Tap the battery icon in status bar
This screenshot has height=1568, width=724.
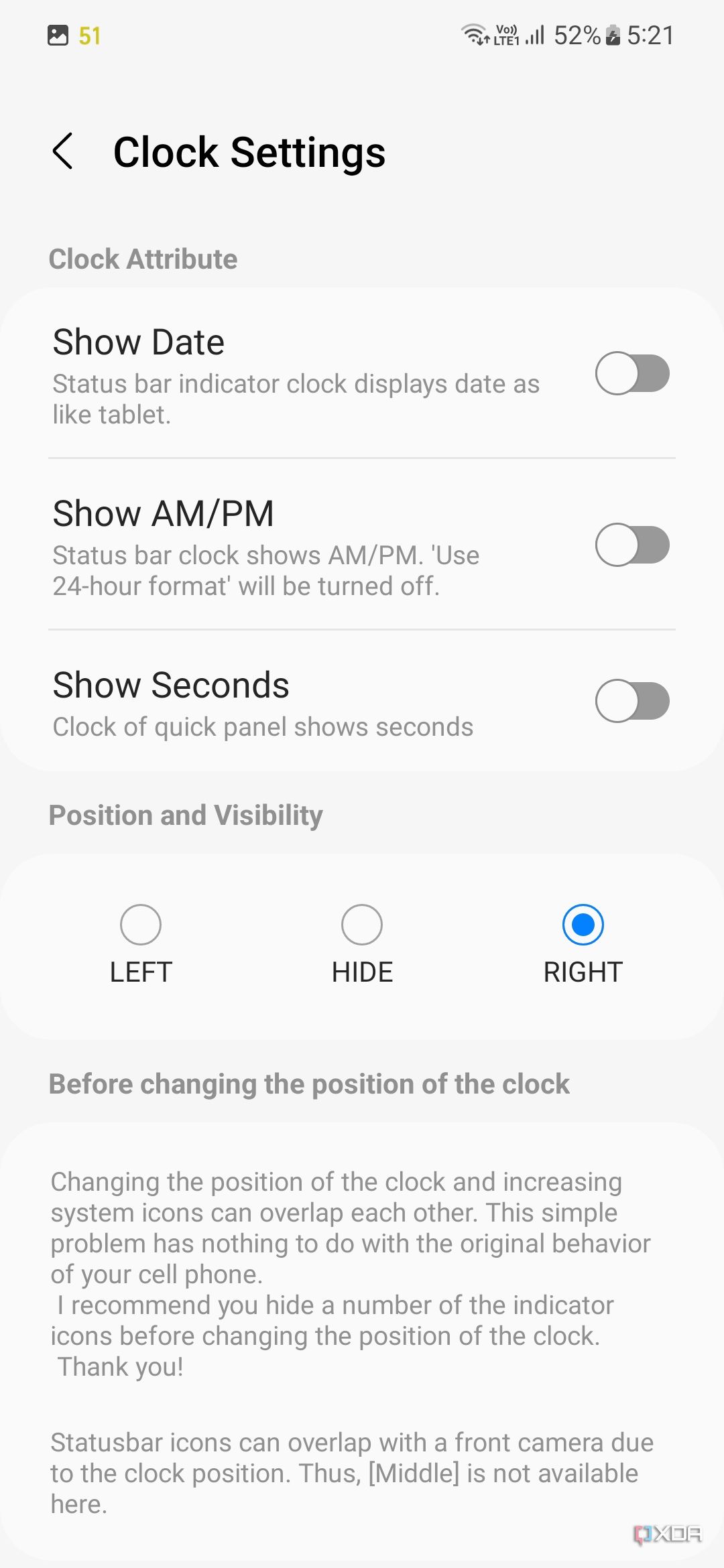[x=613, y=35]
